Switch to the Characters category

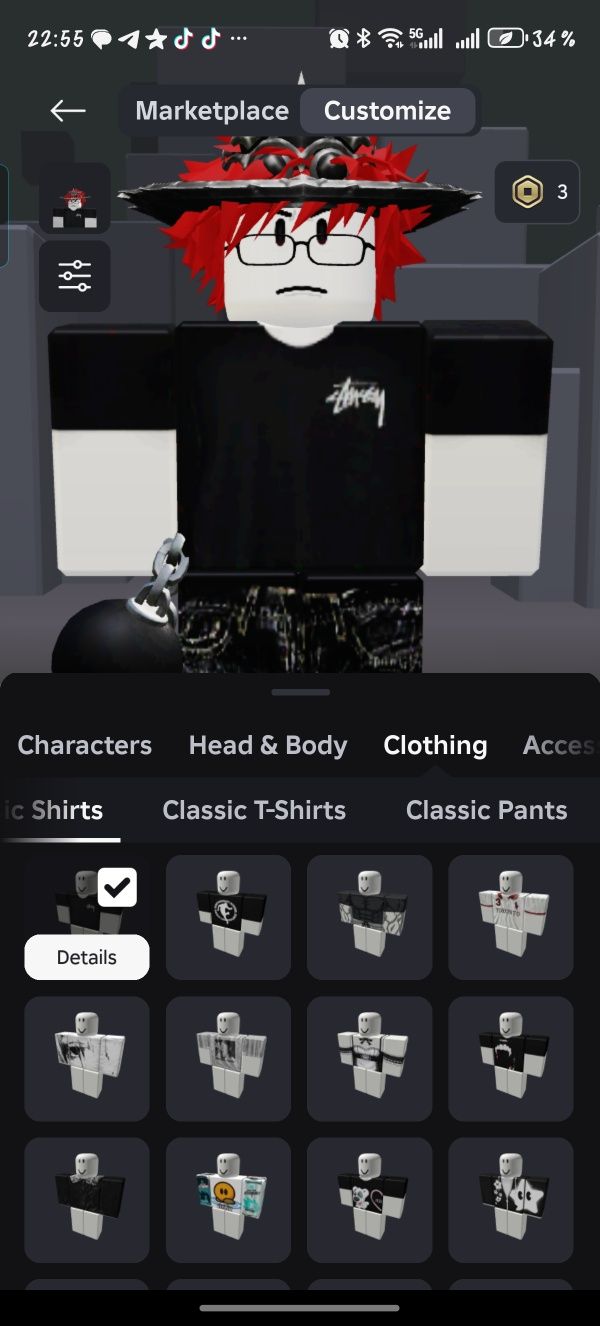pyautogui.click(x=85, y=745)
